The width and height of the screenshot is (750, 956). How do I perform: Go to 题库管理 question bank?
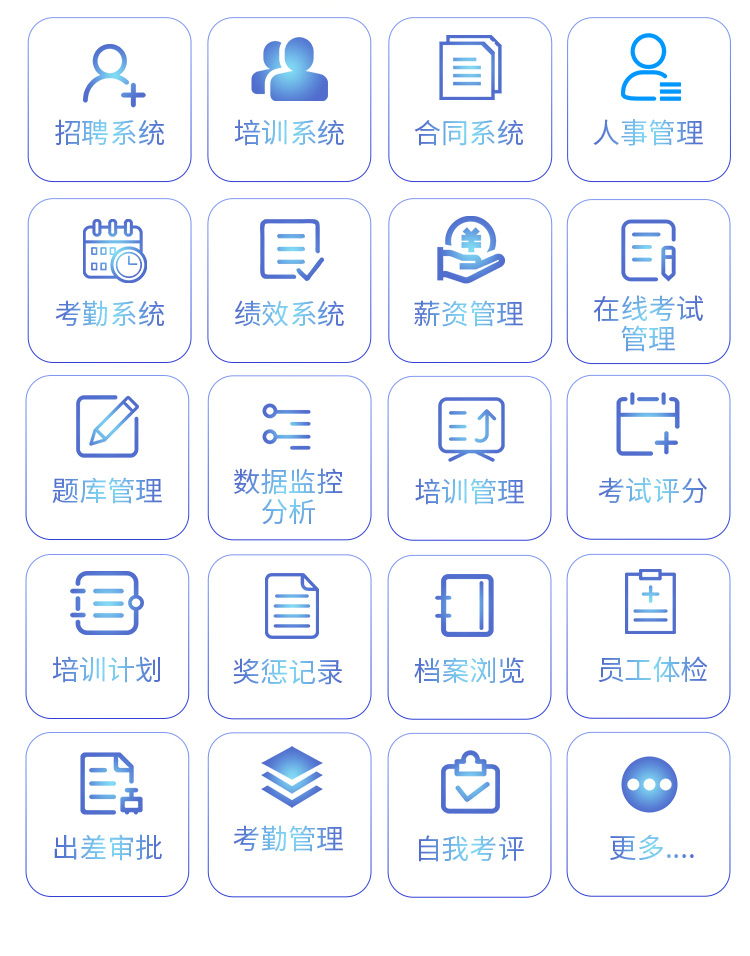(107, 457)
